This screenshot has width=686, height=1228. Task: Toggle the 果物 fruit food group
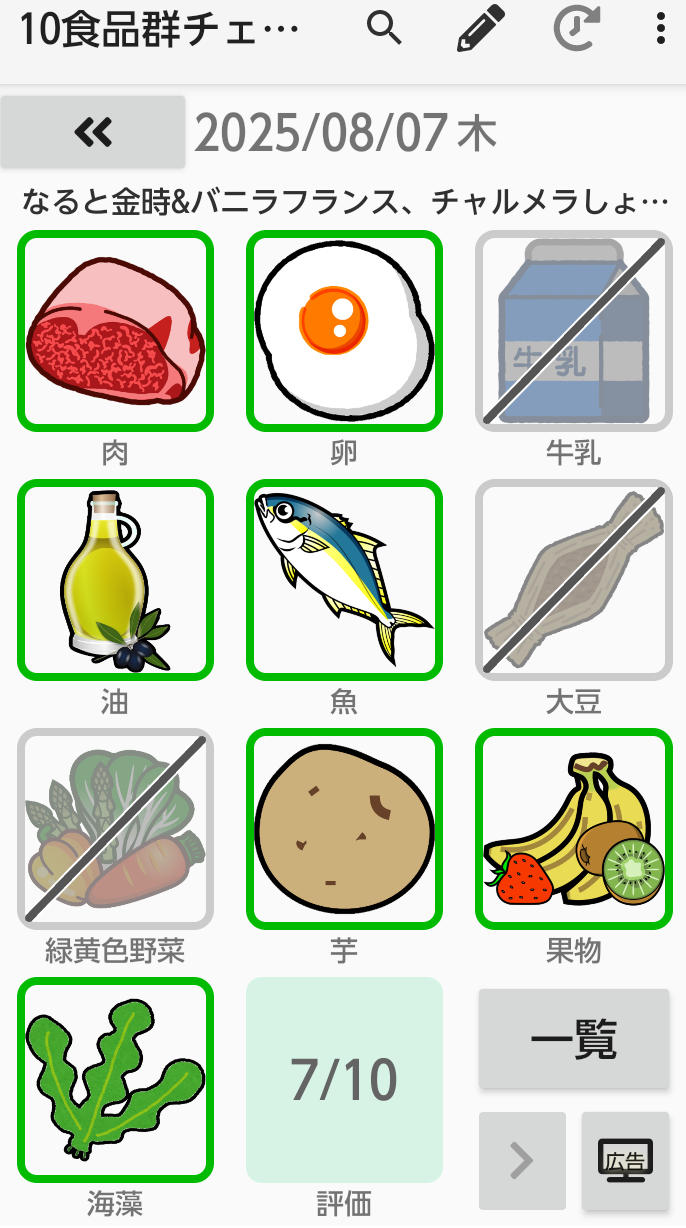(573, 828)
